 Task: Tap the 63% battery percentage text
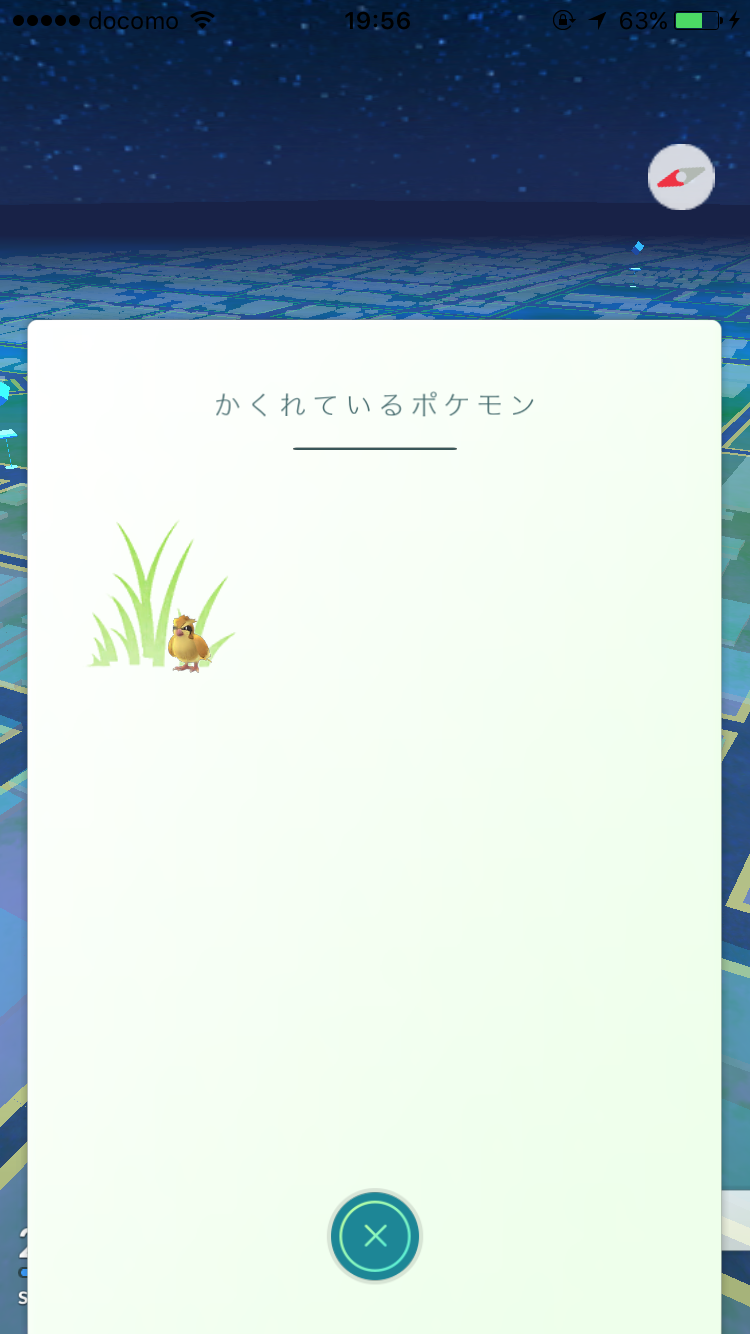click(644, 18)
